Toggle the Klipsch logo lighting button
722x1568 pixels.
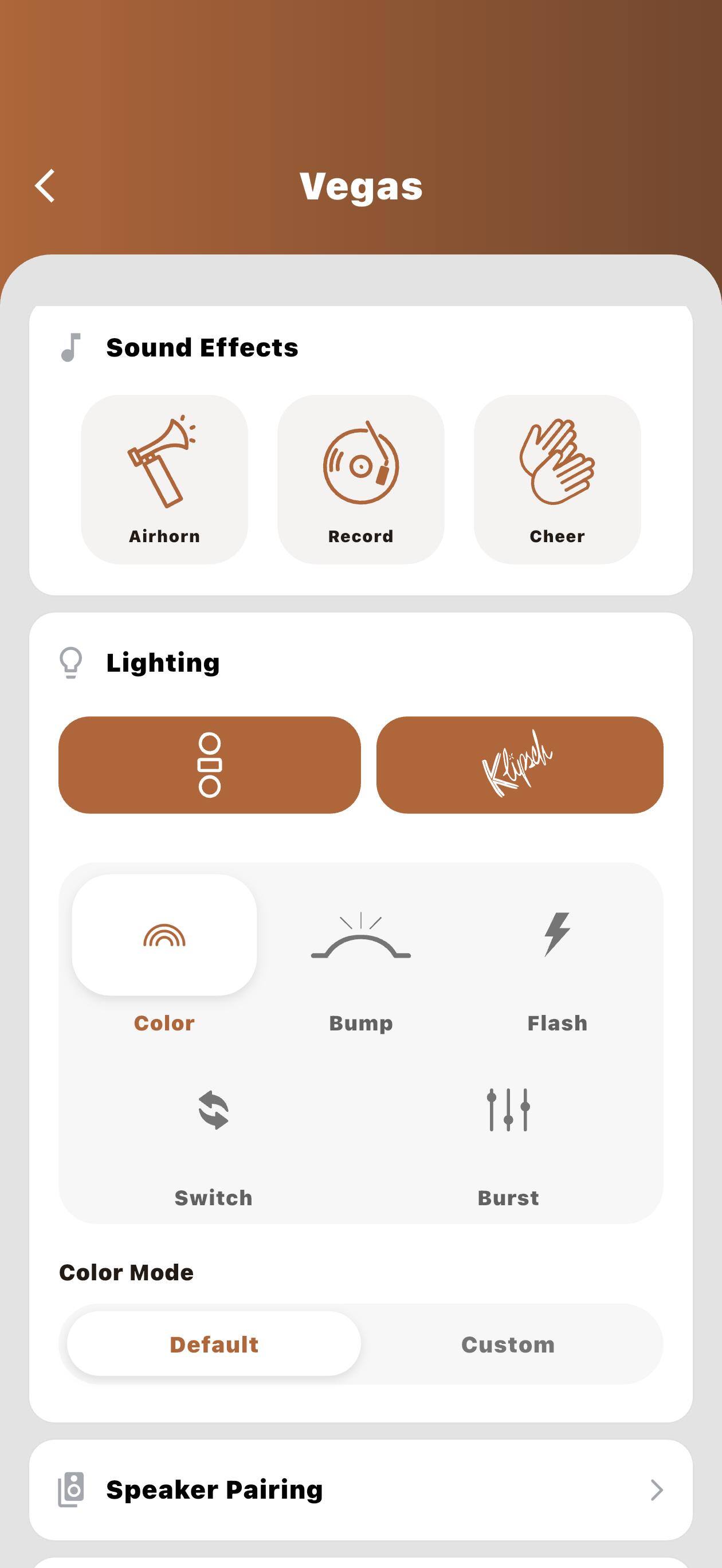519,765
